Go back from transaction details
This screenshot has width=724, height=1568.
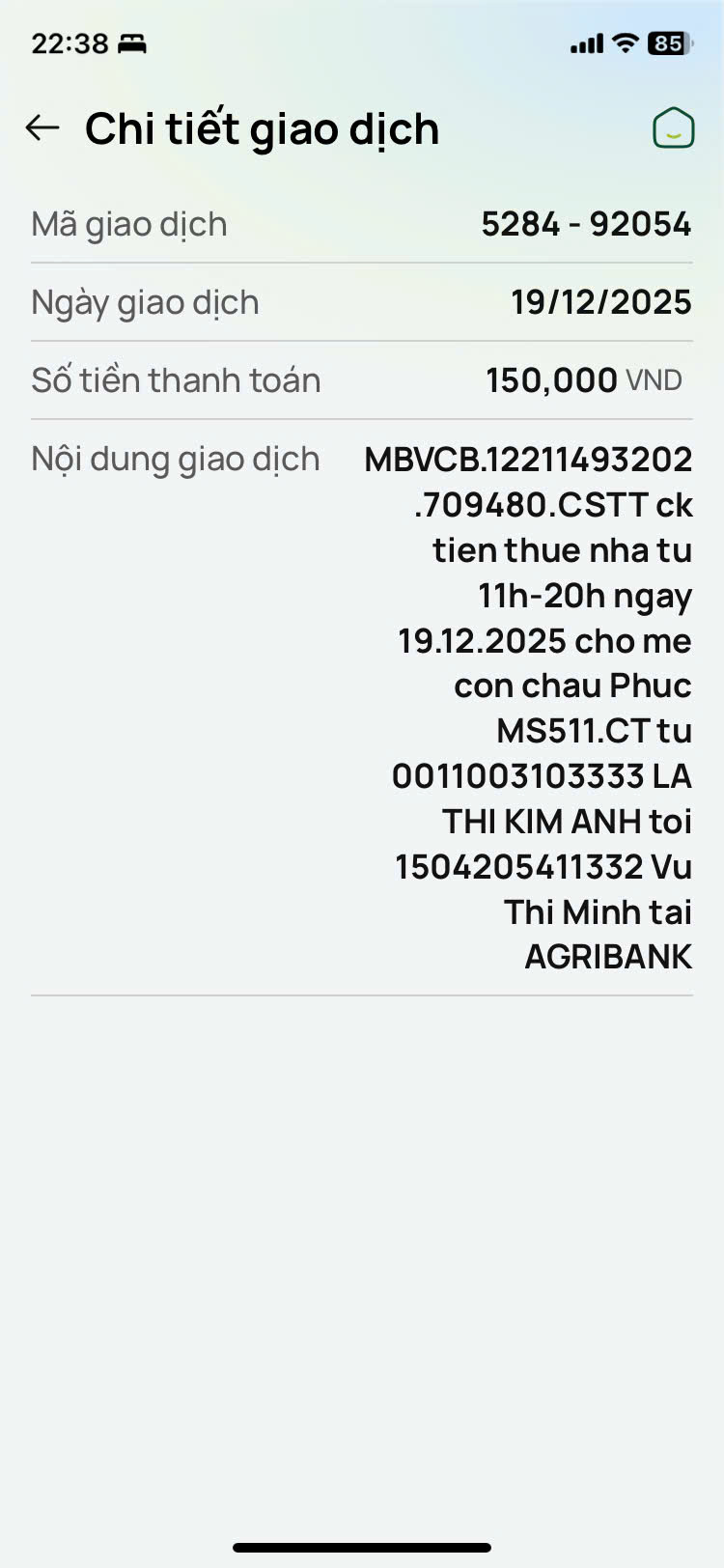point(42,127)
